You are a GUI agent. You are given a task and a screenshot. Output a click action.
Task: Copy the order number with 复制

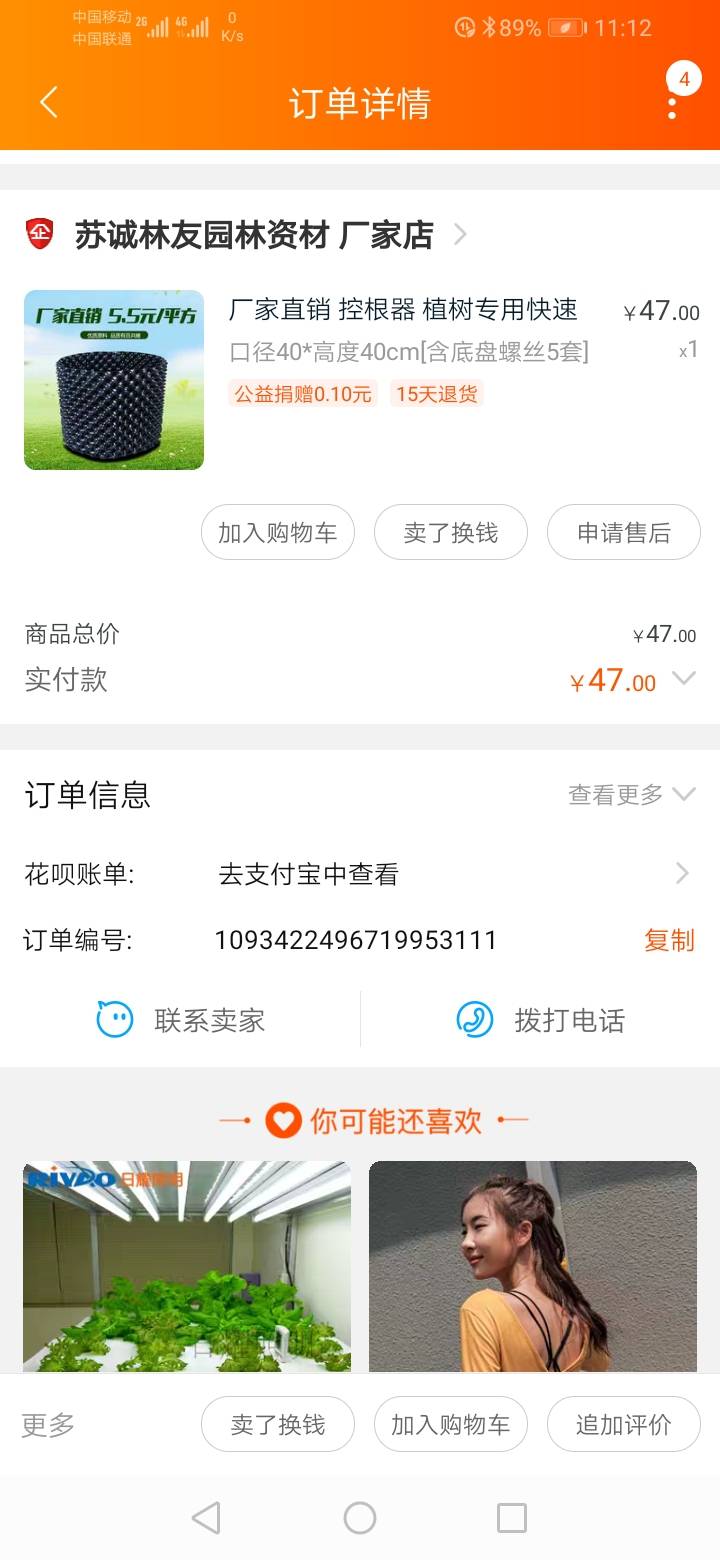click(x=669, y=940)
